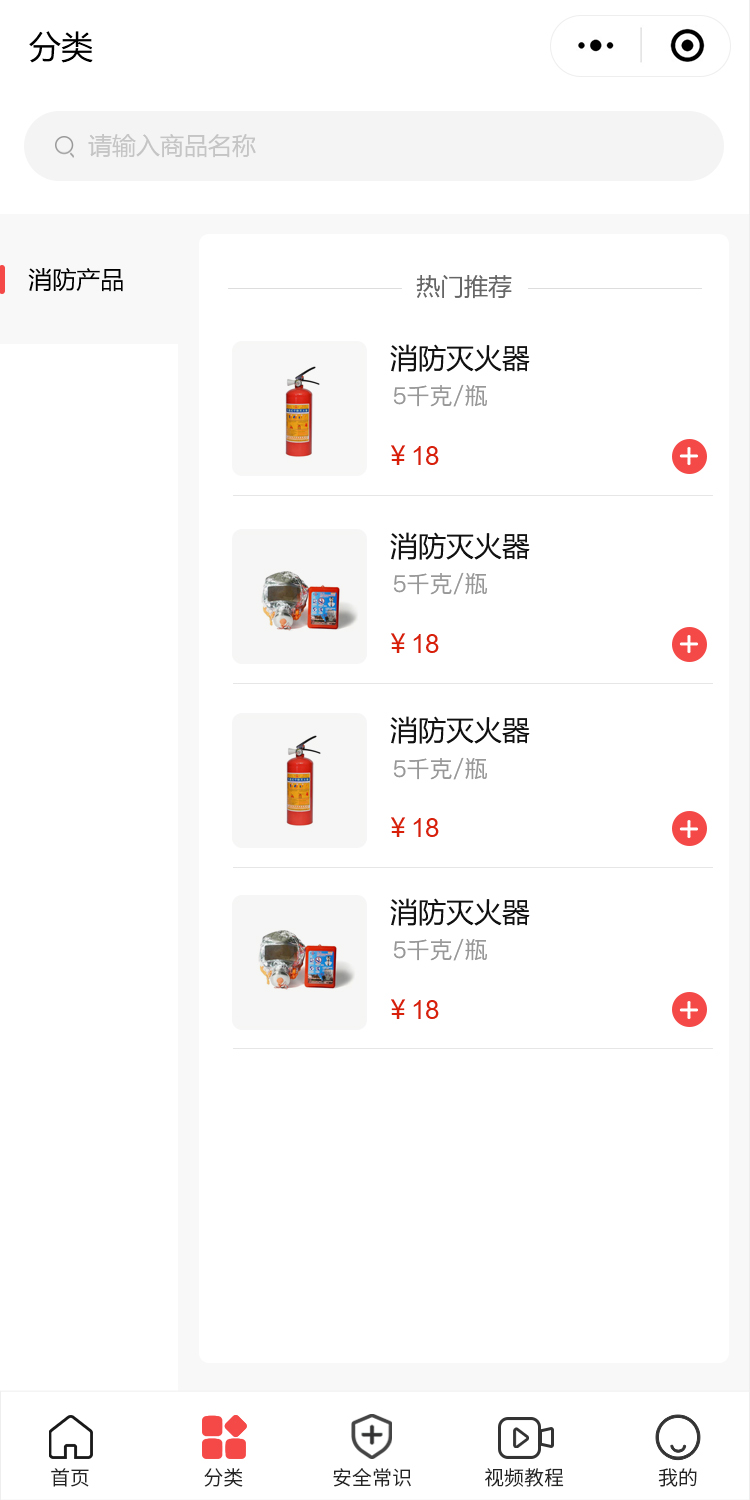Screen dimensions: 750x1500
Task: Add the first 消防灭火器 item to cart
Action: click(x=689, y=456)
